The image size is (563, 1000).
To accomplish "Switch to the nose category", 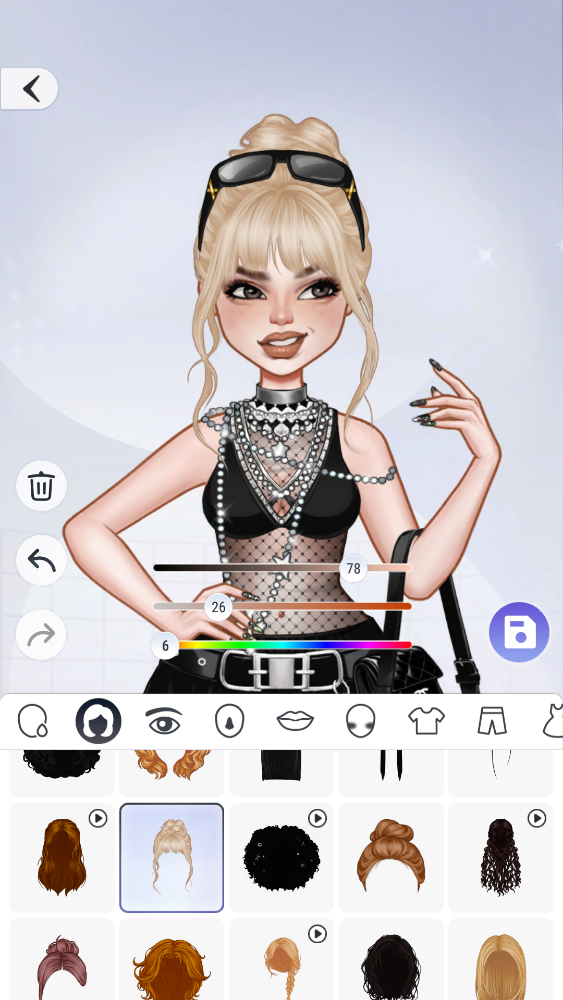I will point(230,721).
